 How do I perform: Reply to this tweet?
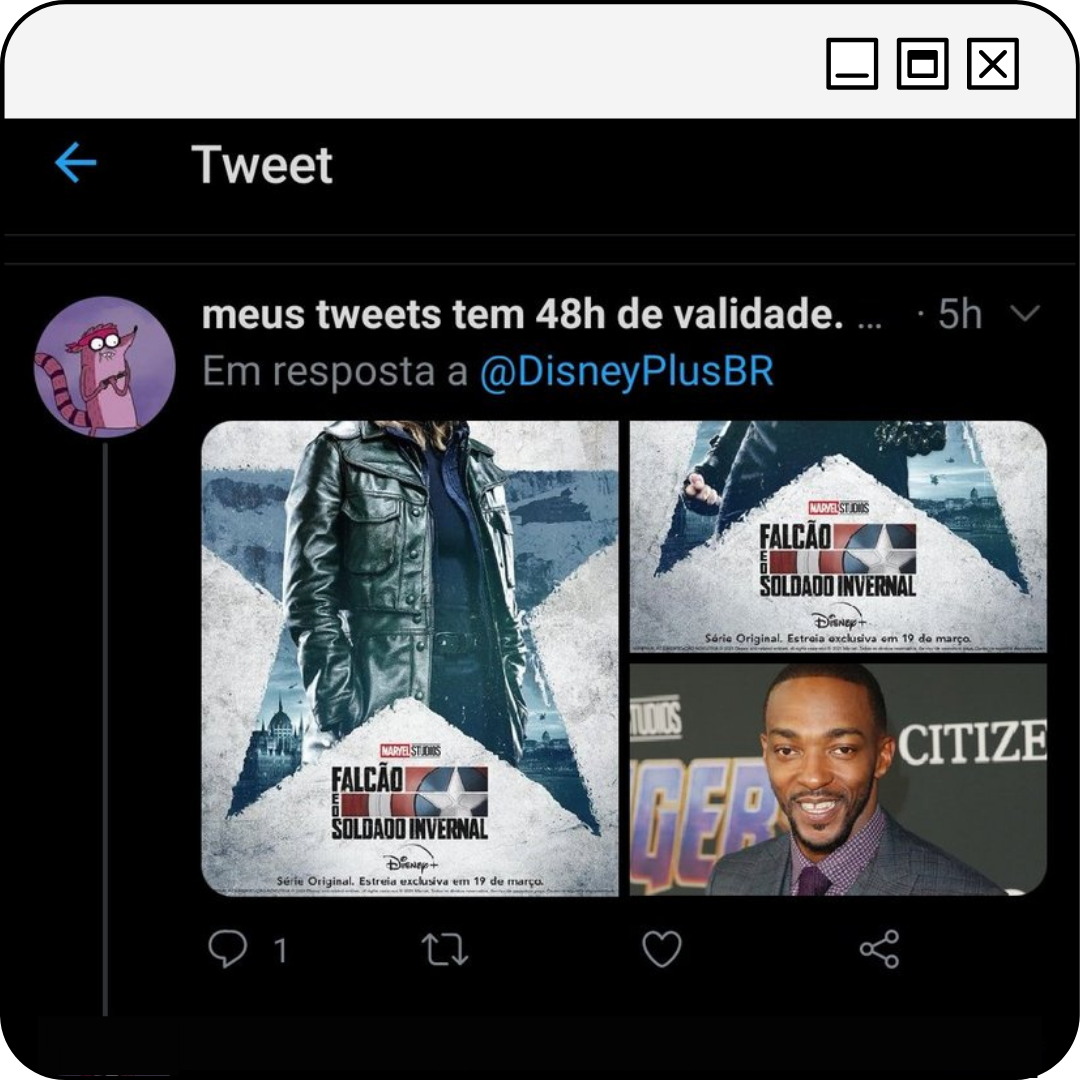228,949
